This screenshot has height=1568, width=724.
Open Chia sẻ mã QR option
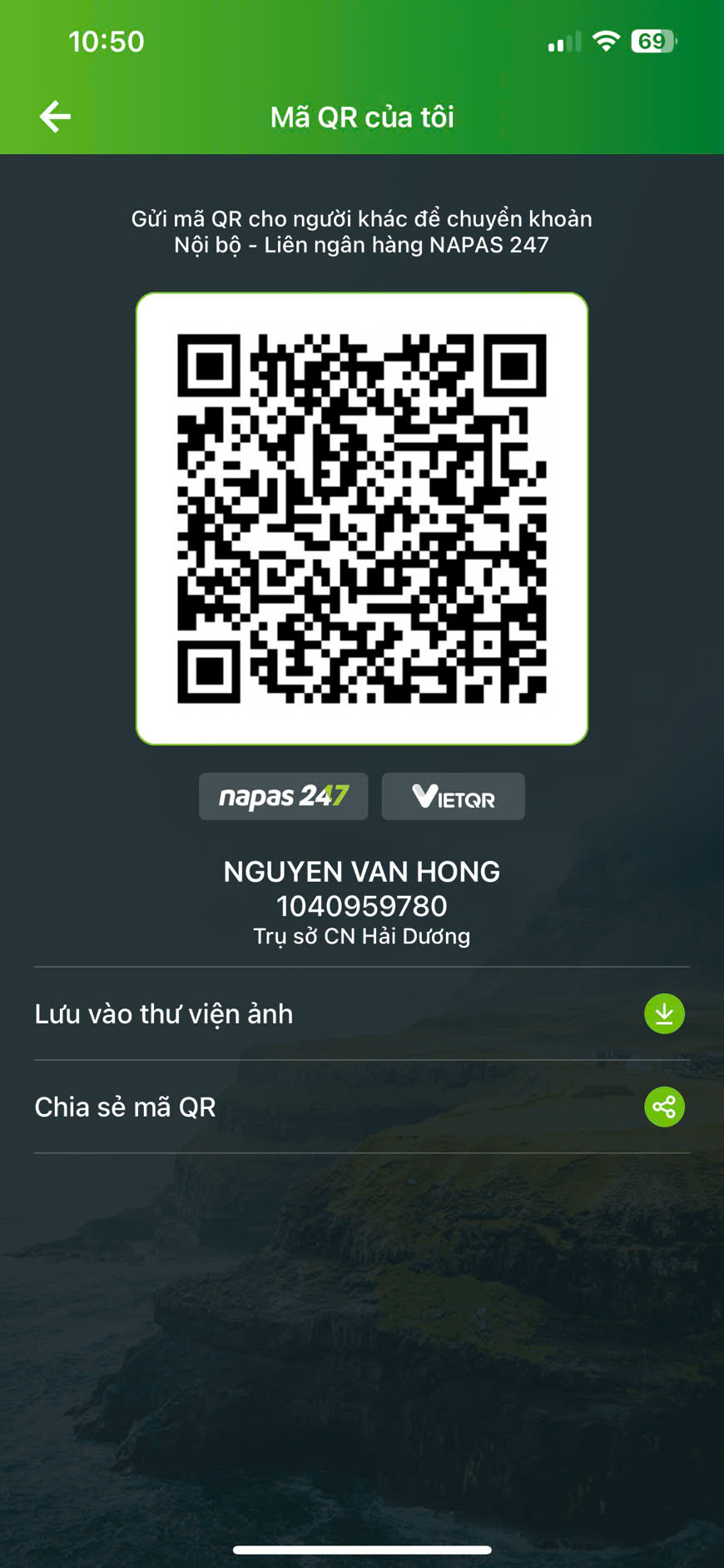tap(362, 1107)
